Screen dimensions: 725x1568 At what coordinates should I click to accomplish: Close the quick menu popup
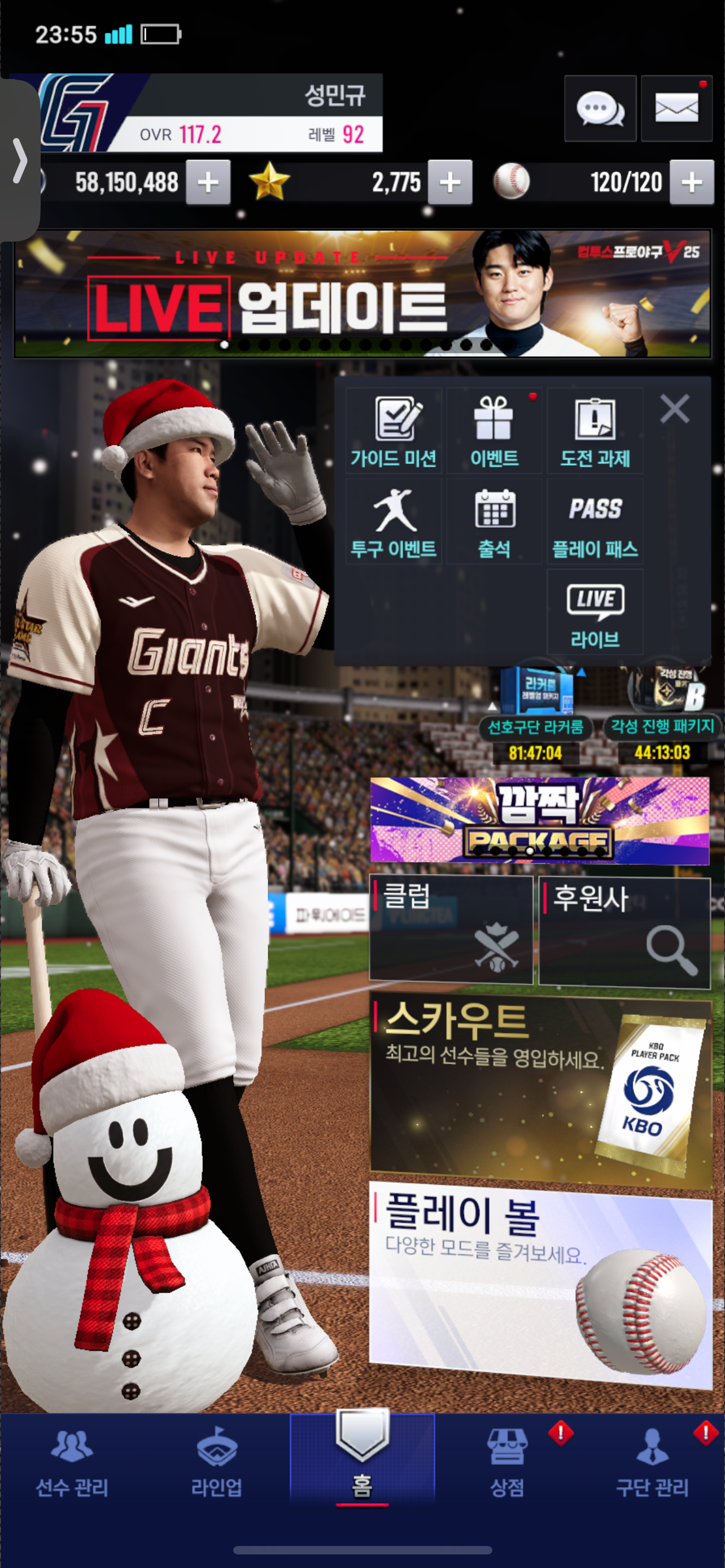[675, 409]
